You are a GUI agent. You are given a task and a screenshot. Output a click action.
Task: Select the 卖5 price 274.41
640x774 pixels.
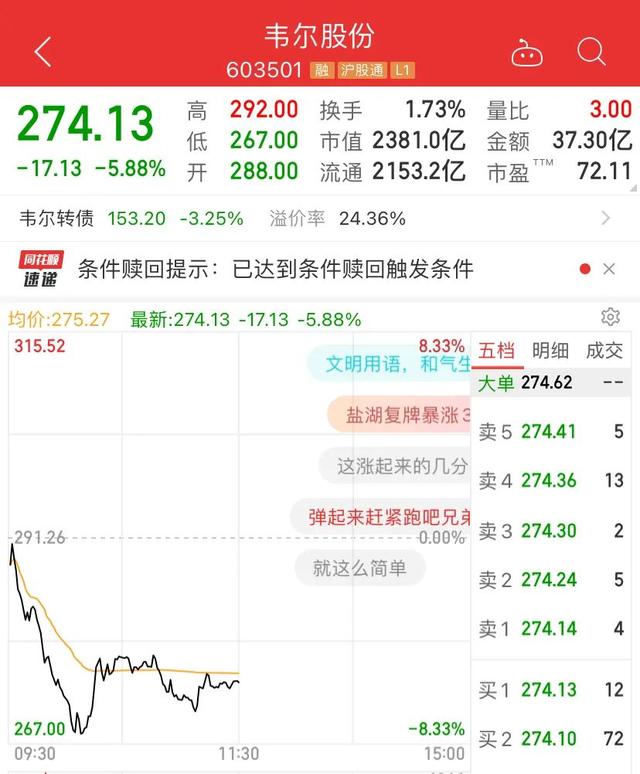click(x=549, y=432)
